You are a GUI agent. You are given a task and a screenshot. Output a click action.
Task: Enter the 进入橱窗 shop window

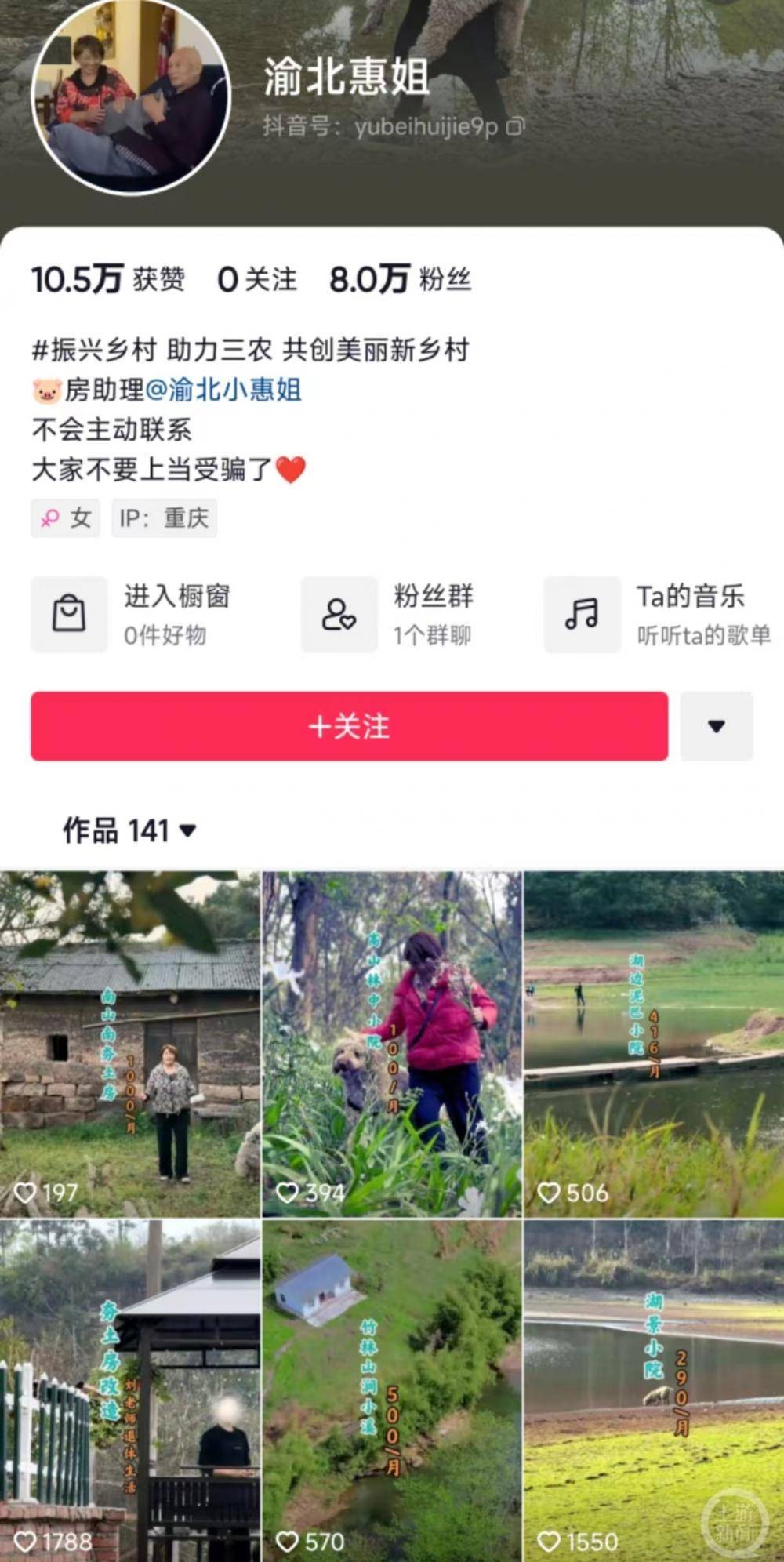(133, 614)
